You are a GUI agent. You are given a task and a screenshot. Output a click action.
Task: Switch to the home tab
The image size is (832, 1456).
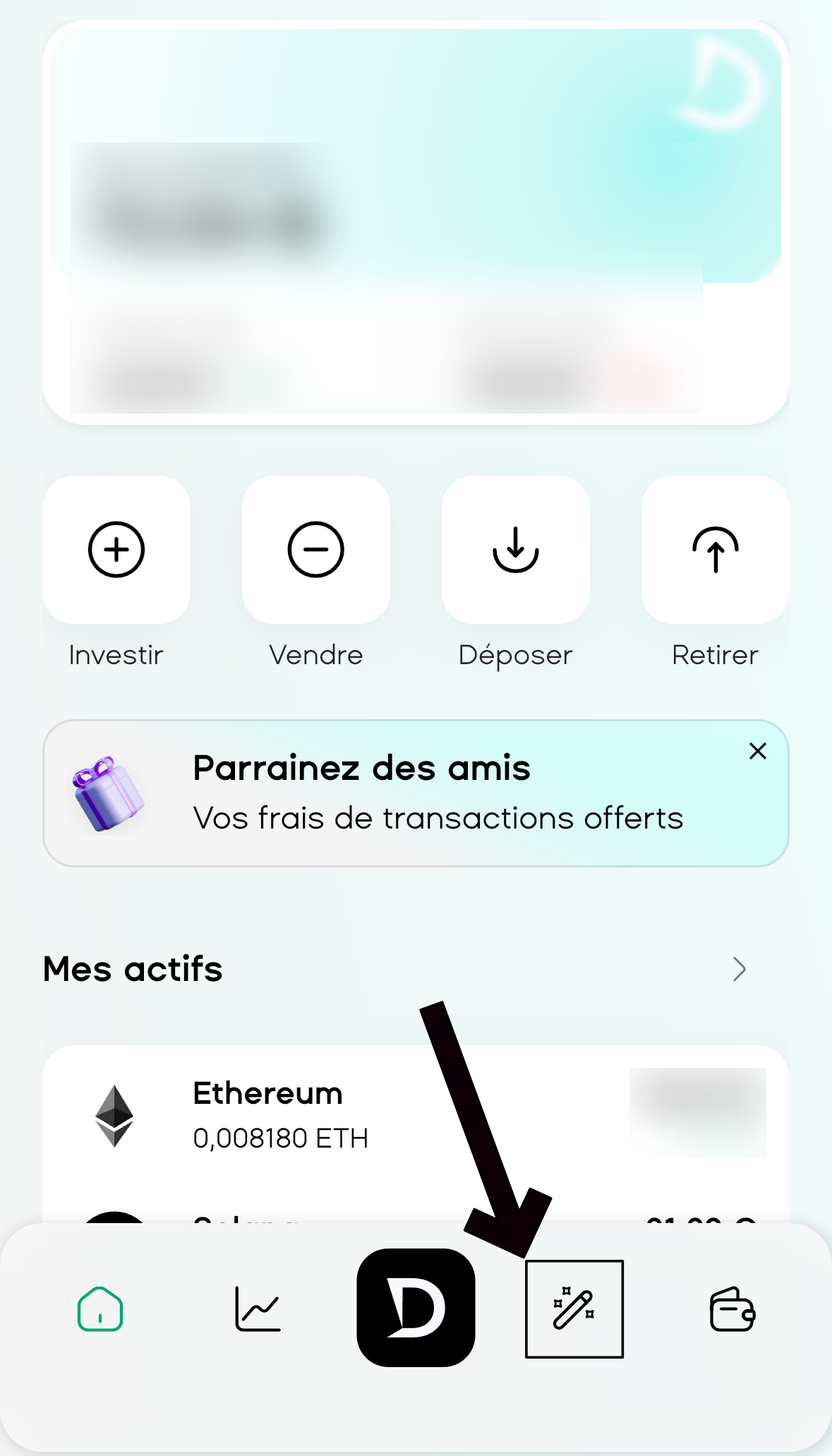click(x=100, y=1309)
